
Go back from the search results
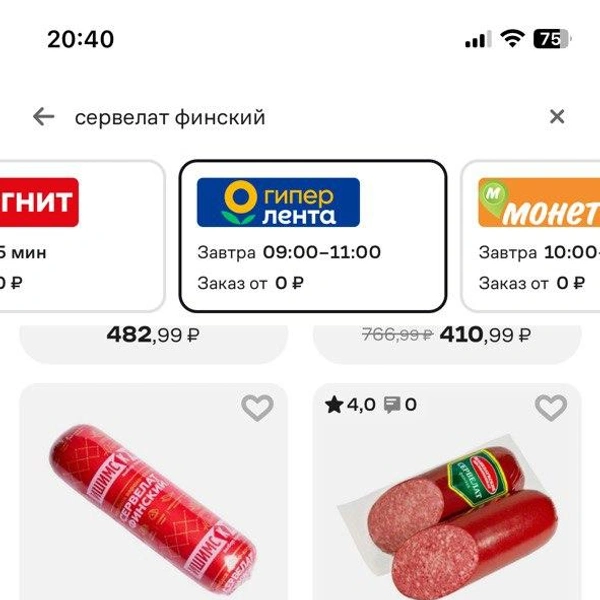click(43, 117)
